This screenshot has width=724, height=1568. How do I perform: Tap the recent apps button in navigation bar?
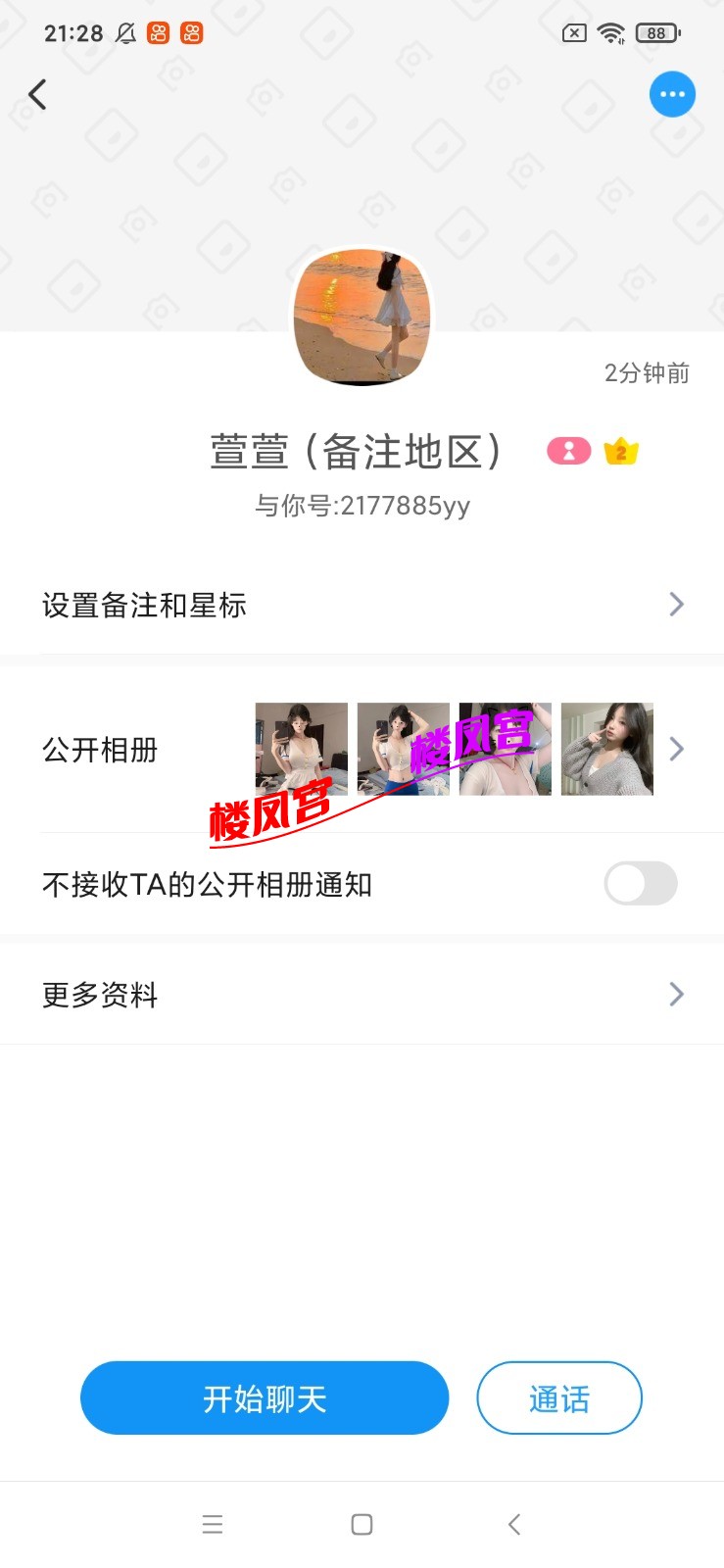coord(213,1524)
